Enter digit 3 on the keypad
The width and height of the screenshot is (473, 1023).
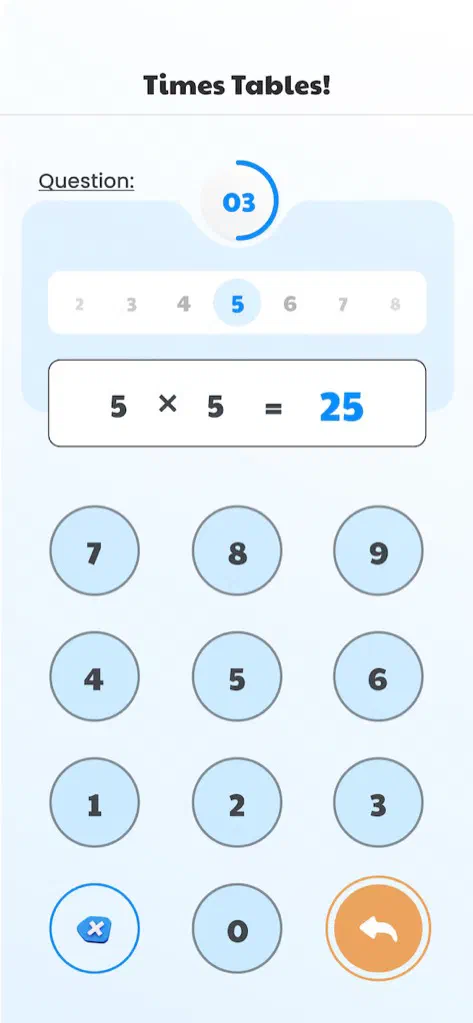click(378, 802)
